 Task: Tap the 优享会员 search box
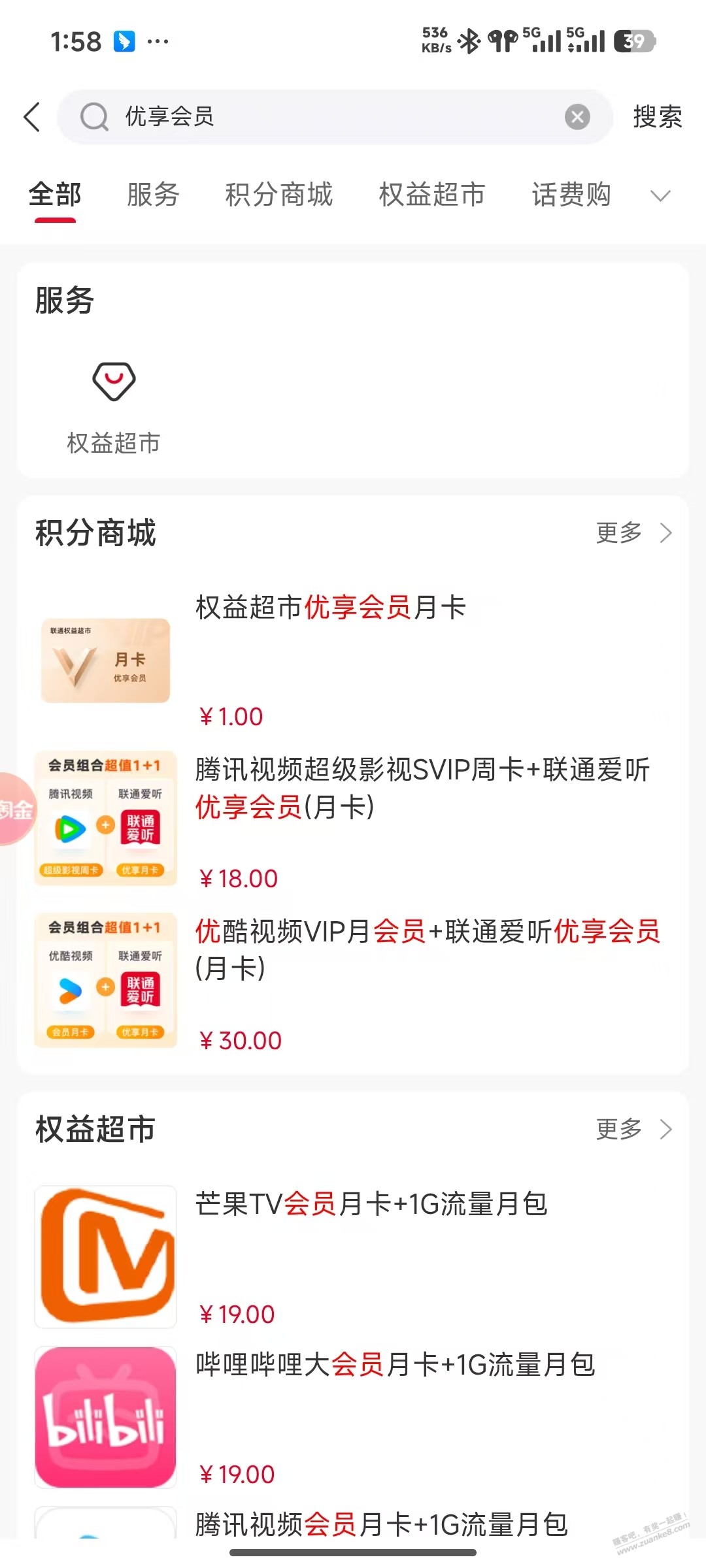tap(327, 117)
